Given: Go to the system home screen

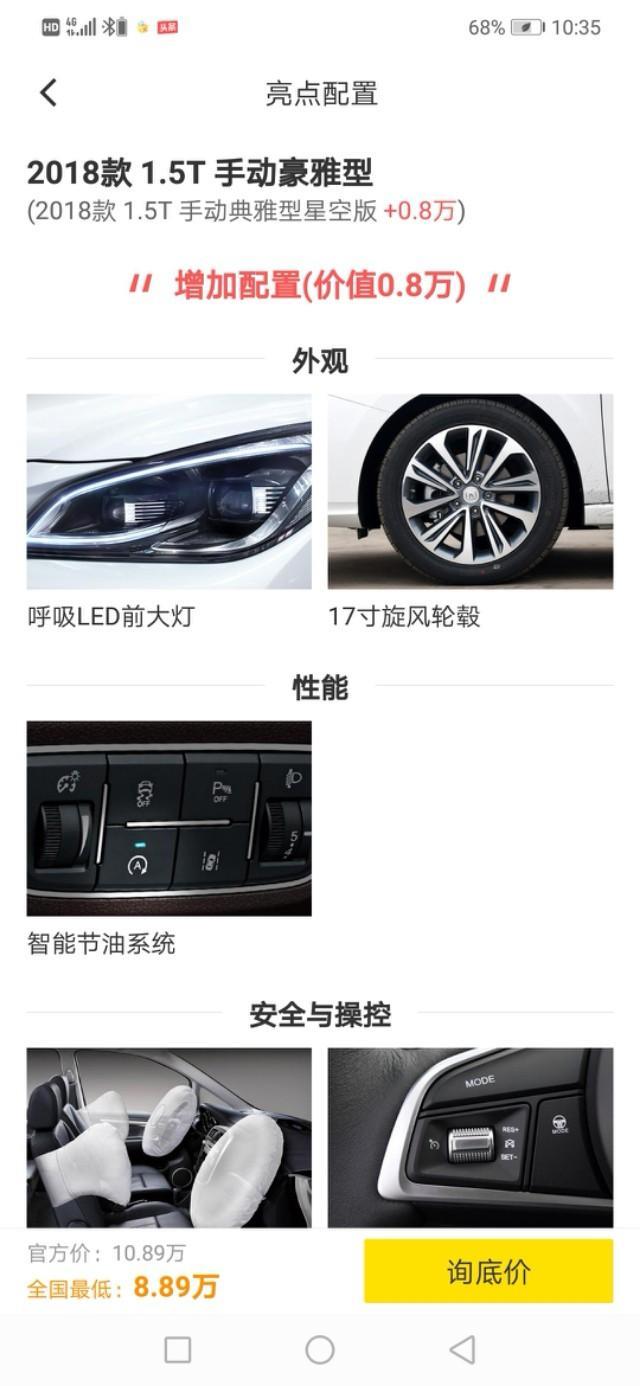Looking at the screenshot, I should click(x=320, y=1350).
